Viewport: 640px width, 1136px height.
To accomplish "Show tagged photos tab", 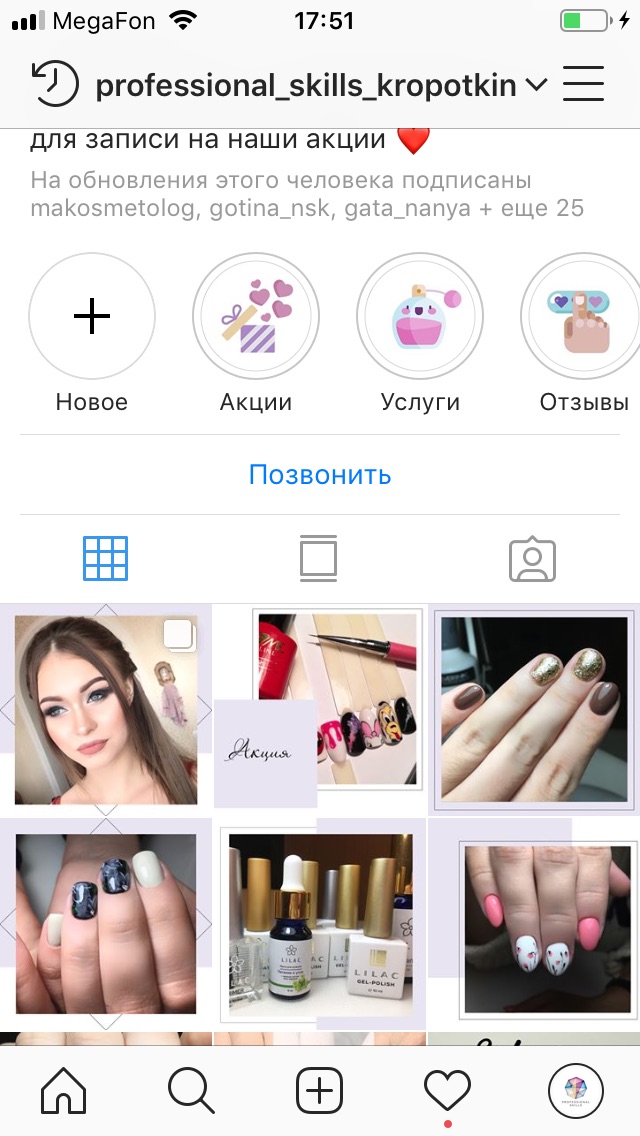I will pyautogui.click(x=532, y=559).
